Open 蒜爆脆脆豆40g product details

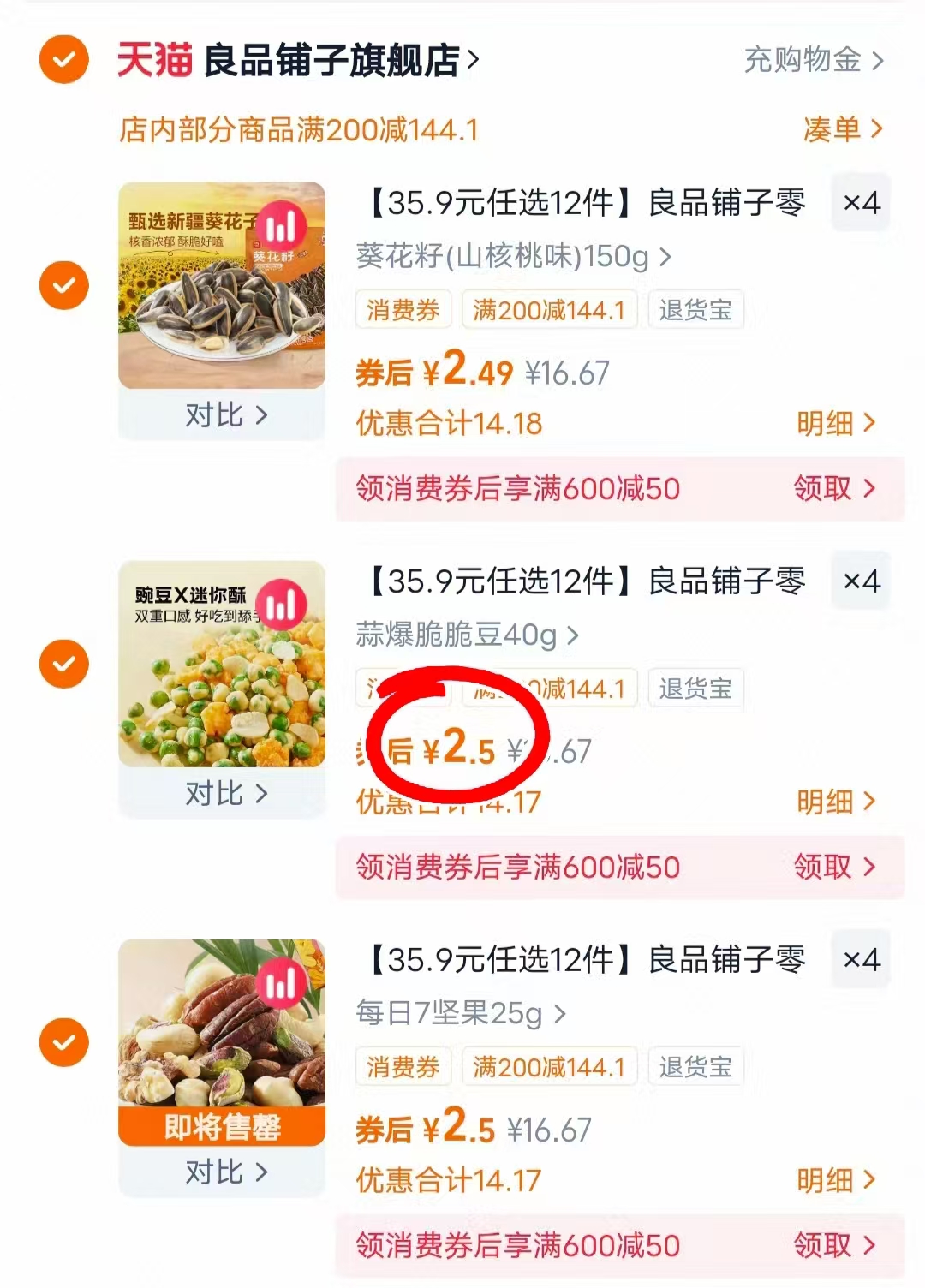tap(462, 636)
